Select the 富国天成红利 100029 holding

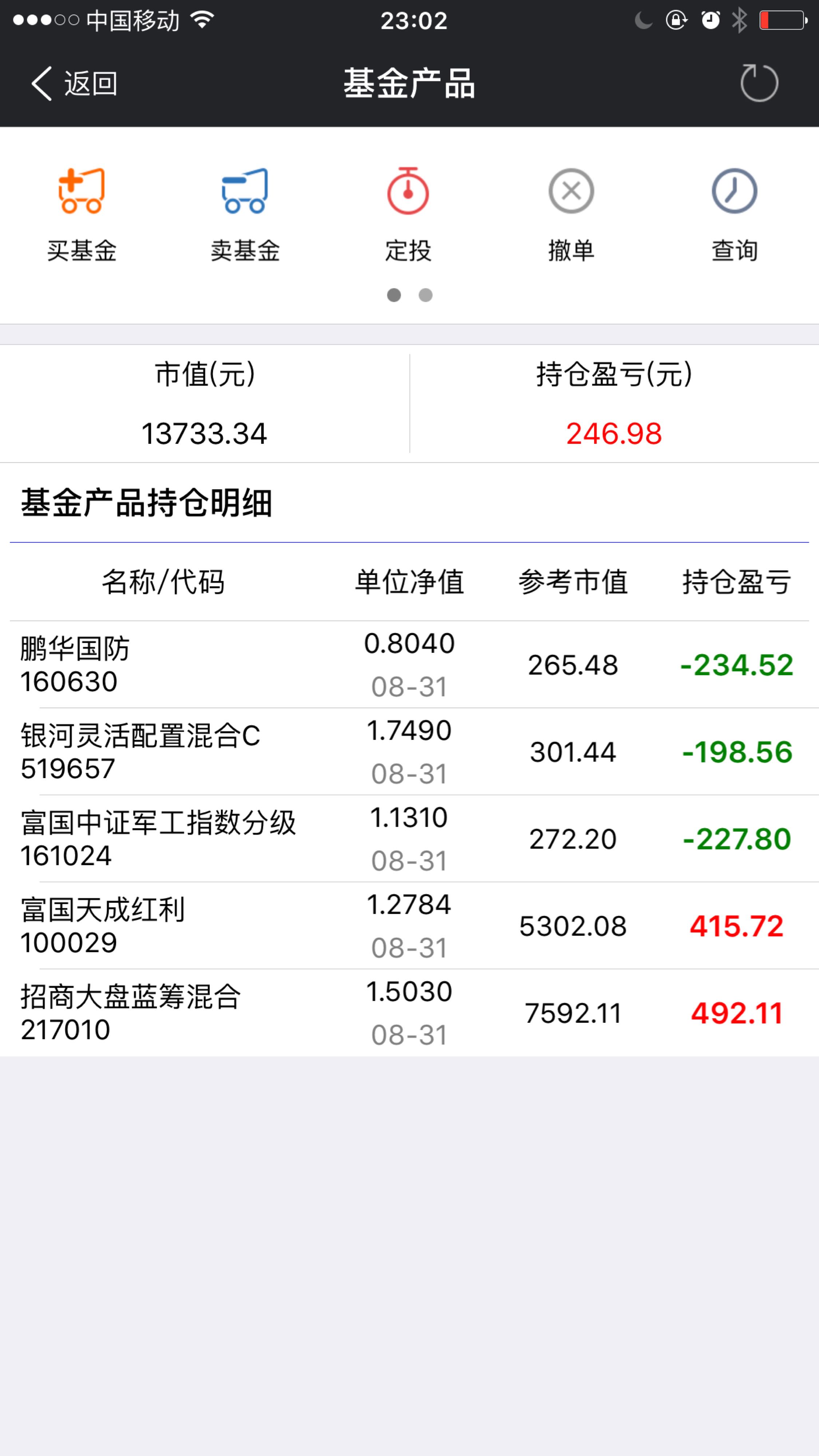click(x=409, y=926)
